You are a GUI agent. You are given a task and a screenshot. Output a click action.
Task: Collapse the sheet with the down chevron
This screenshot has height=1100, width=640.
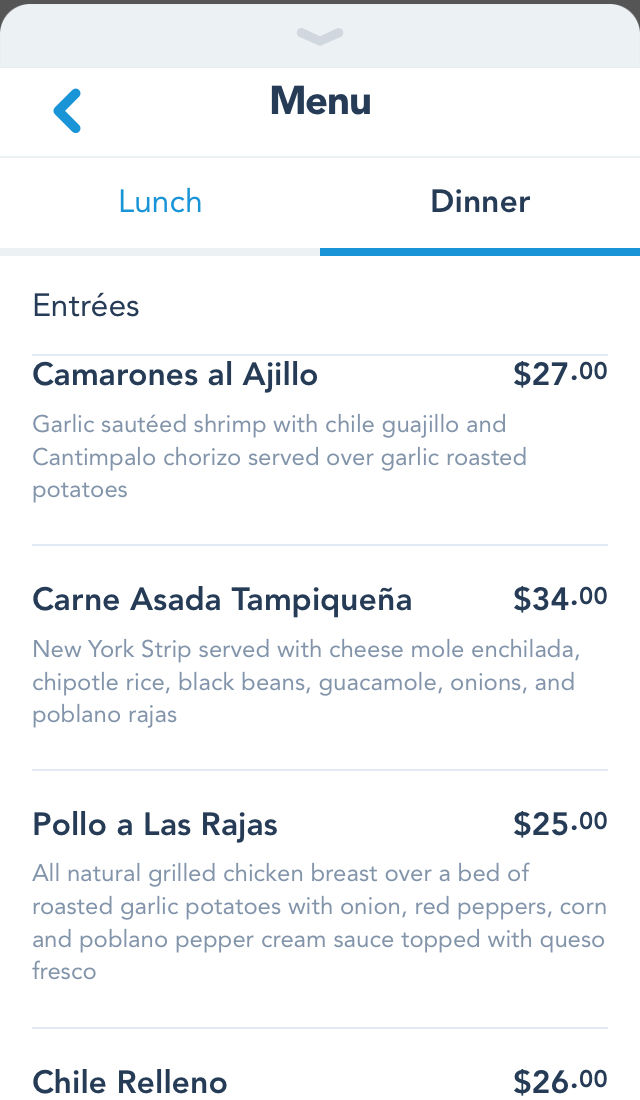tap(320, 36)
